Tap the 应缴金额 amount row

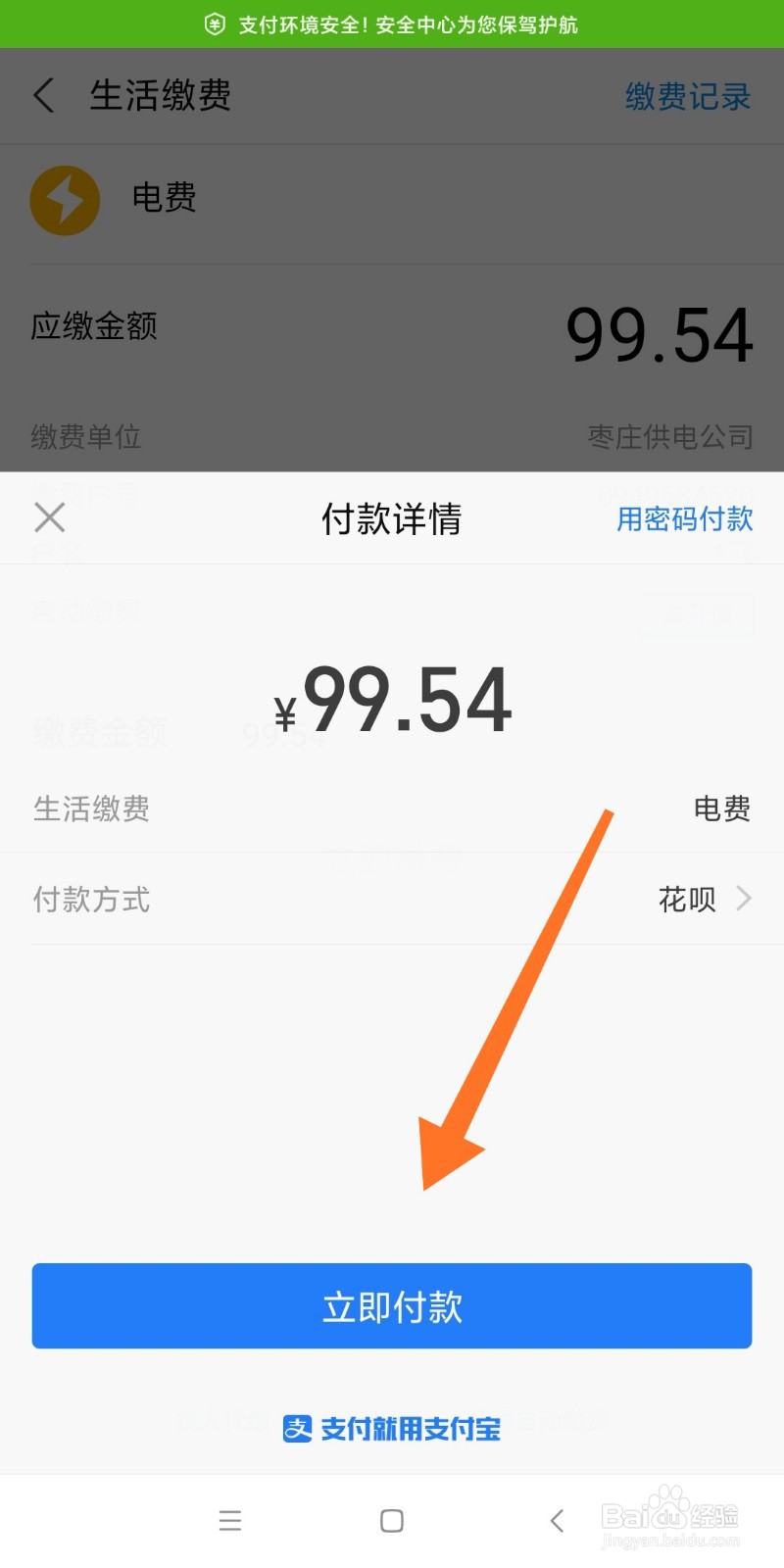pos(93,327)
